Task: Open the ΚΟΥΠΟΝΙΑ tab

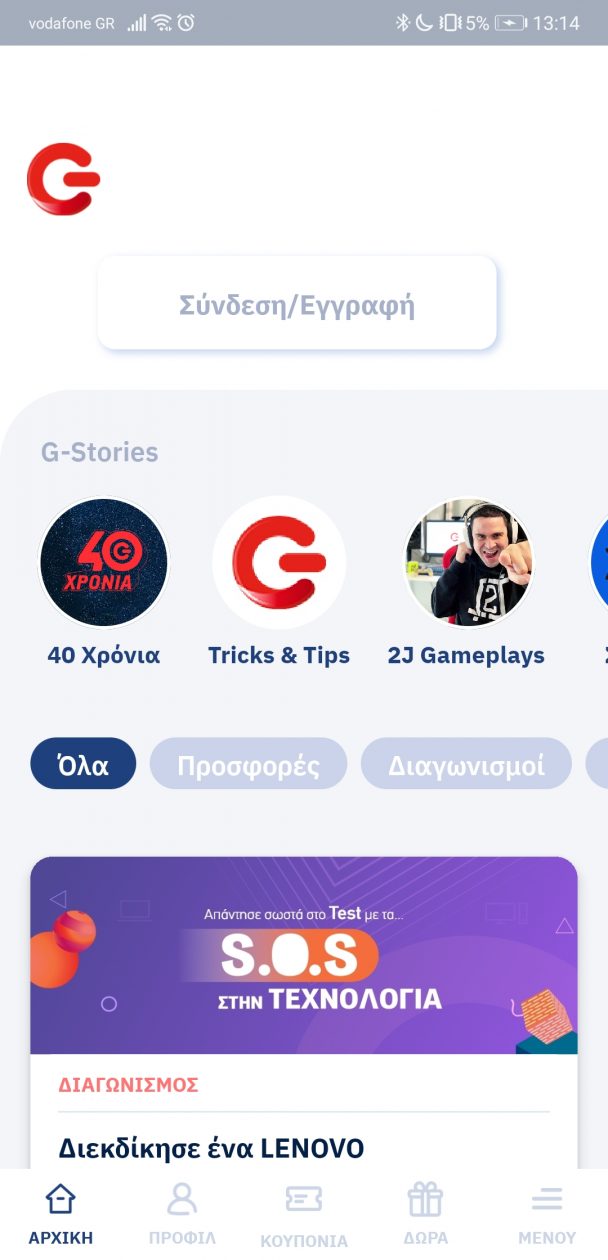Action: (304, 1213)
